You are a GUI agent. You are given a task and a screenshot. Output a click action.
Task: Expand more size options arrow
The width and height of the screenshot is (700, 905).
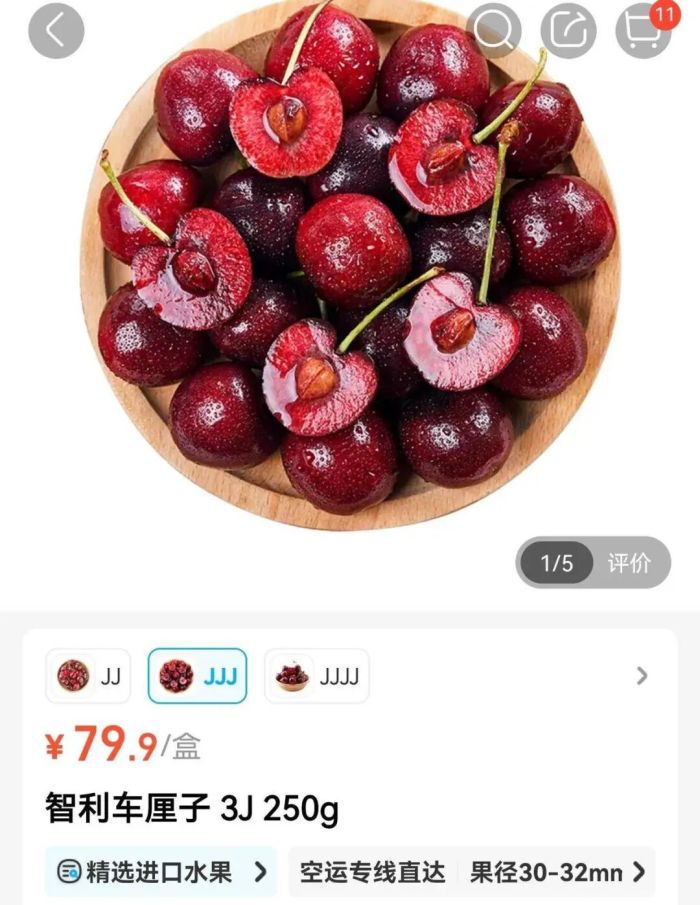click(642, 676)
